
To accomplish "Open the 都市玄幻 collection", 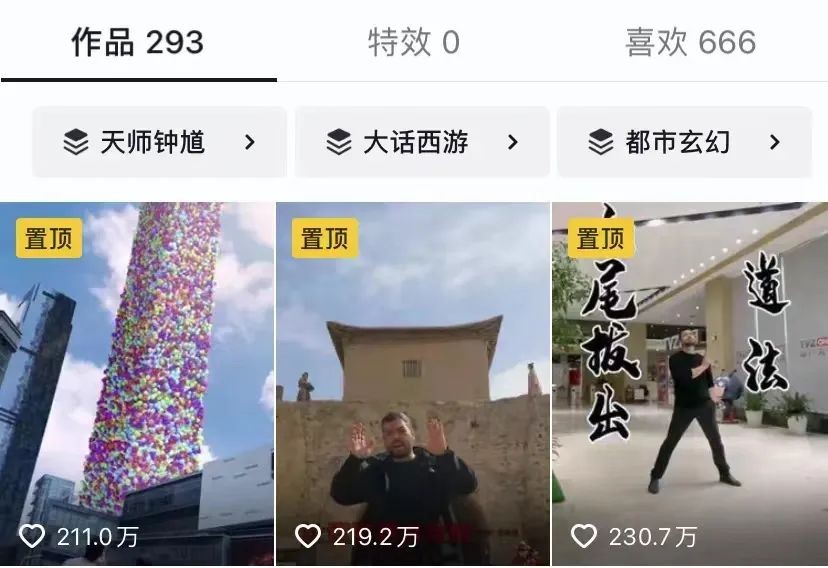I will (x=684, y=142).
